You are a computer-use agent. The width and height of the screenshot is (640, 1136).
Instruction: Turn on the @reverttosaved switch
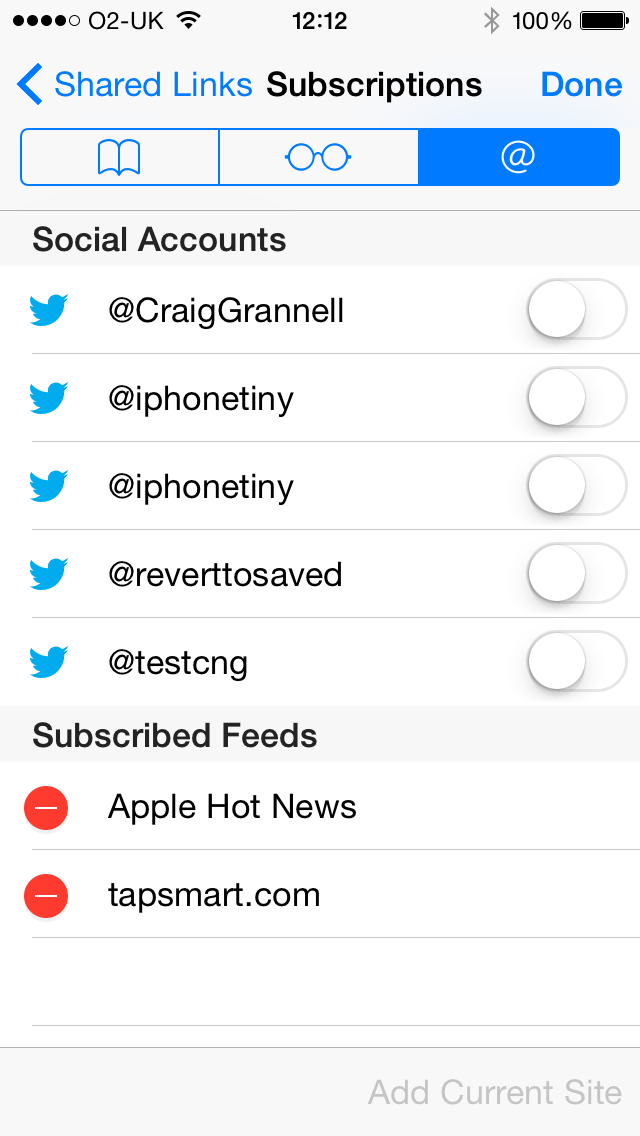[575, 574]
